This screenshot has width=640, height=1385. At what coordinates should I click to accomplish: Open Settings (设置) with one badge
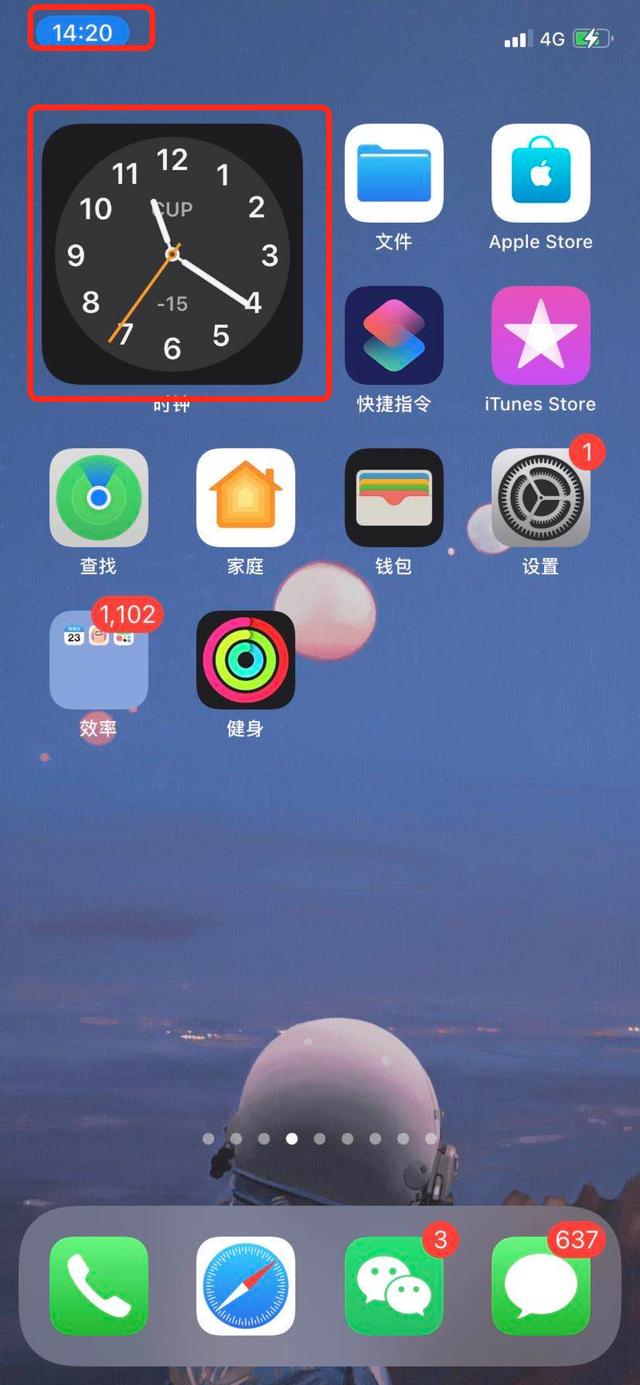540,498
